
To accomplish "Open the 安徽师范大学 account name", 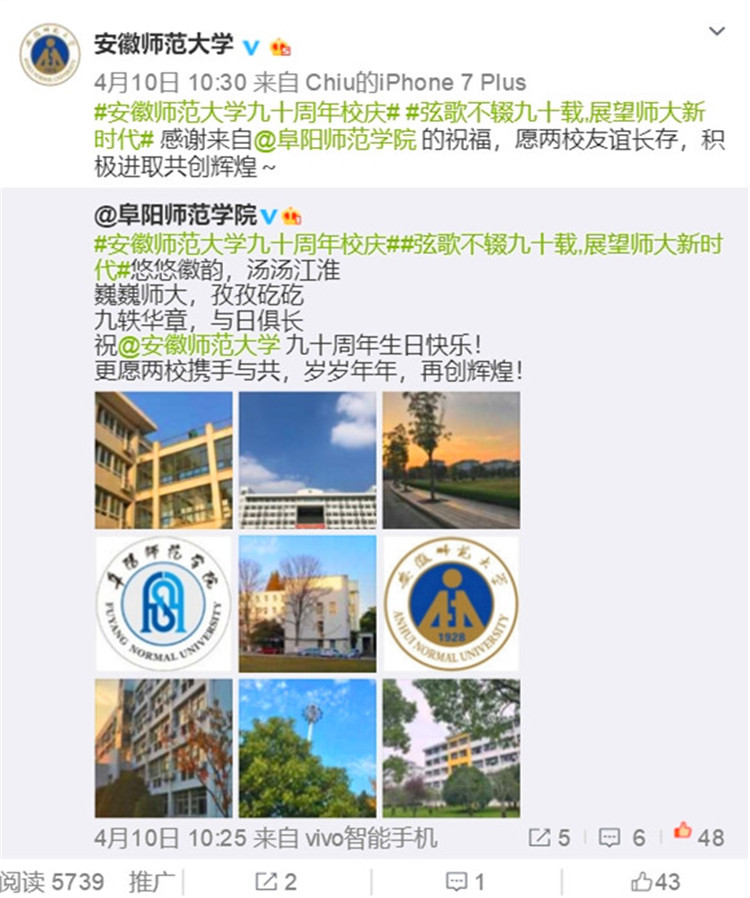I will pyautogui.click(x=163, y=45).
